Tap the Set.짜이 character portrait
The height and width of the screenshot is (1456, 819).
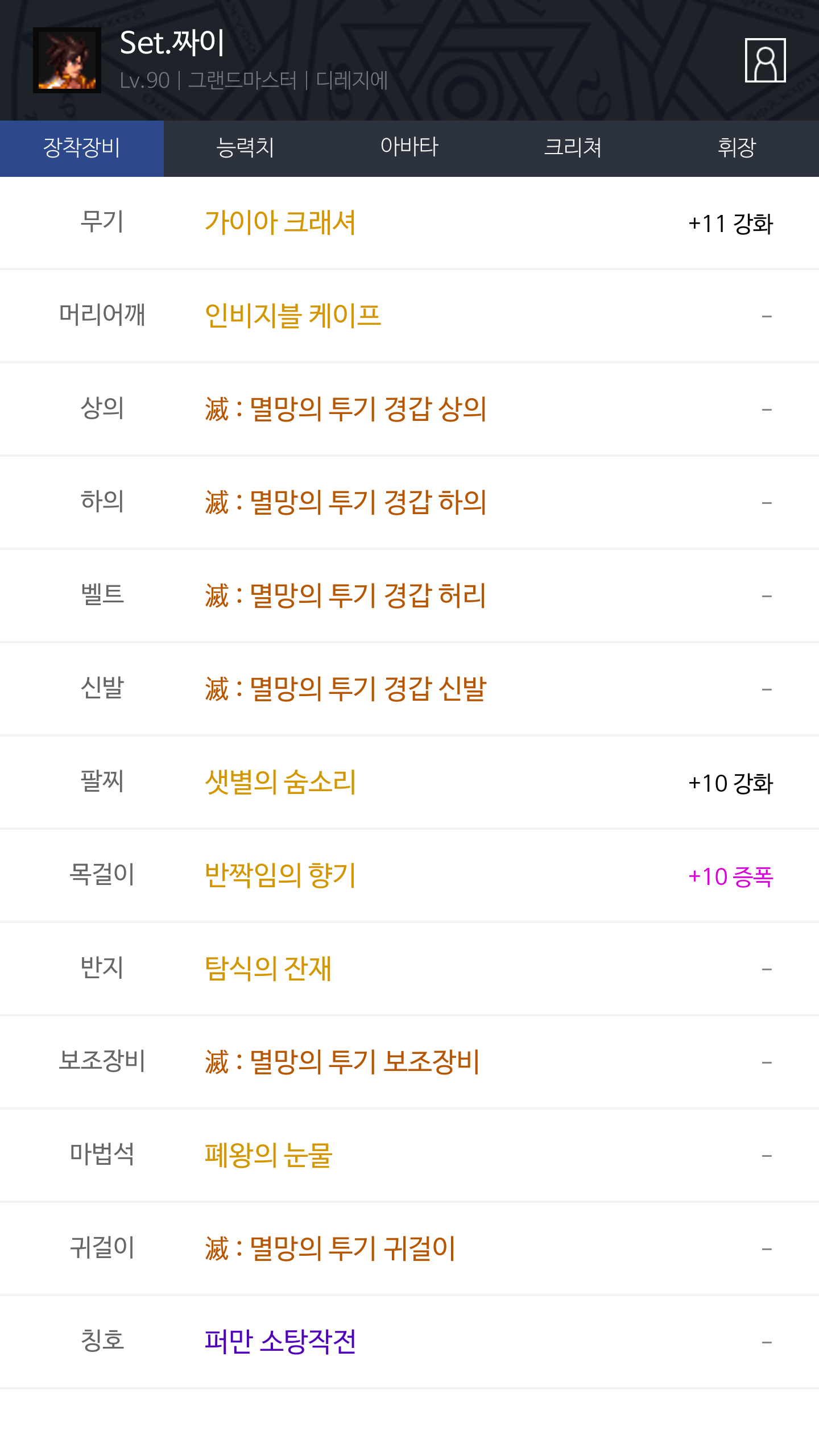[67, 60]
